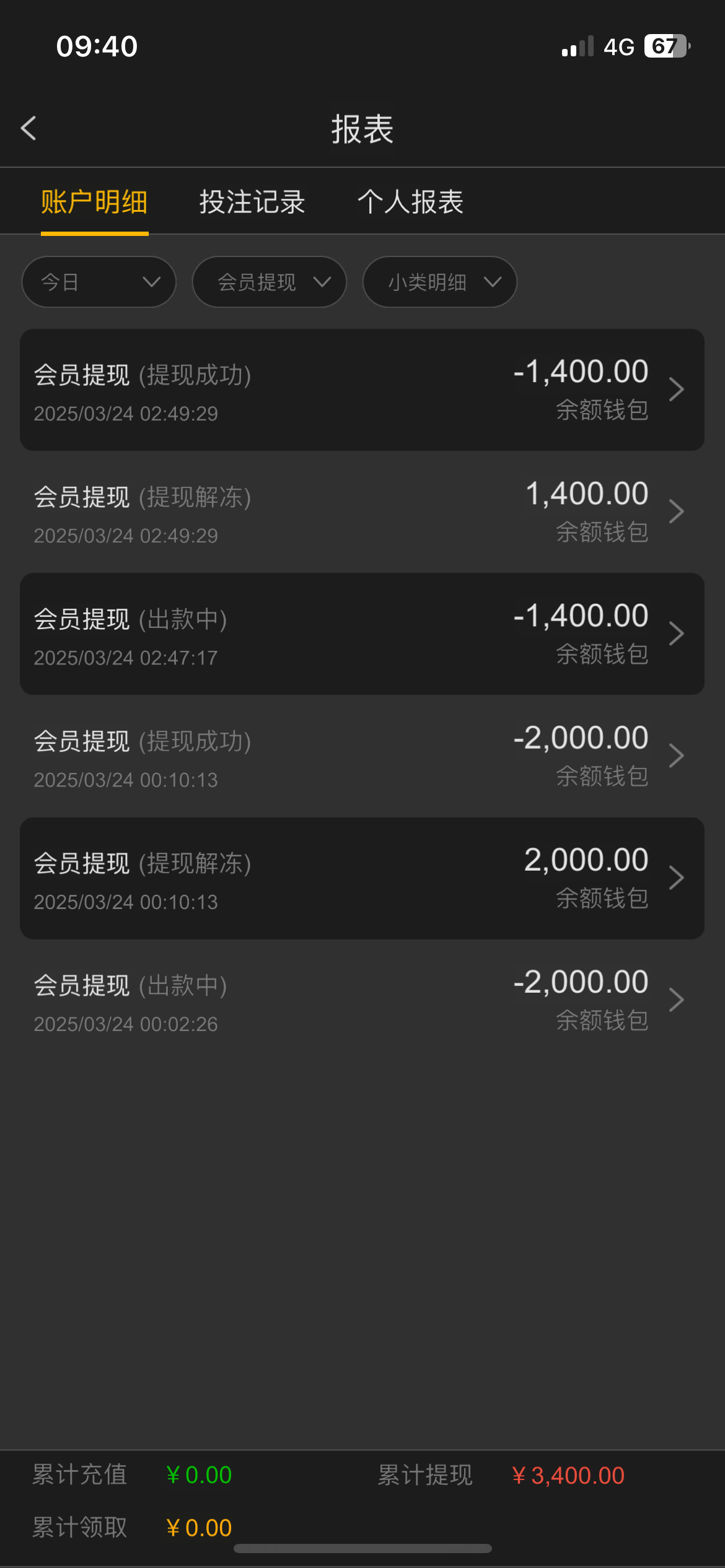This screenshot has width=725, height=1568.
Task: Open the 提现解冻 record at 00:10:13
Action: pos(362,878)
